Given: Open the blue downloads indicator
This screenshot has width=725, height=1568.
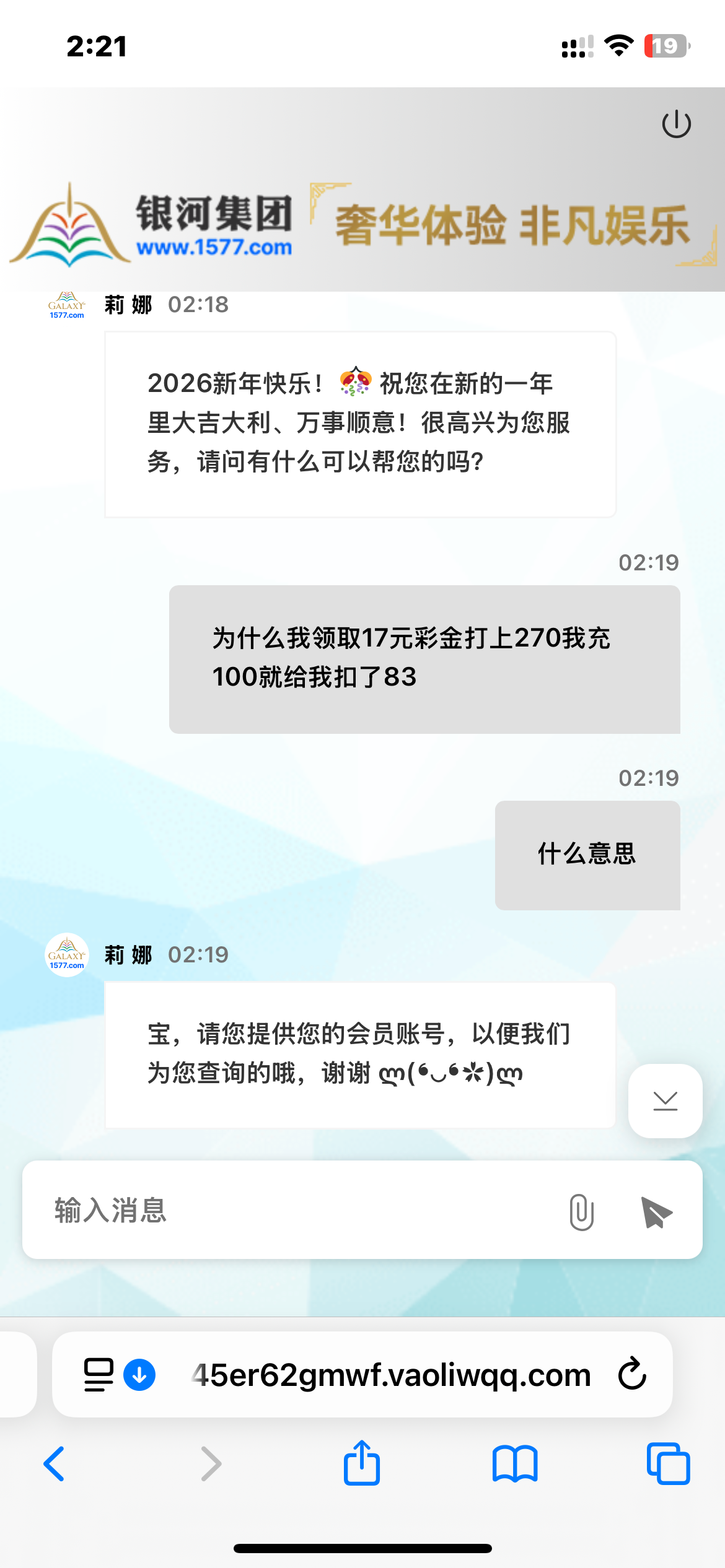Looking at the screenshot, I should (139, 1375).
